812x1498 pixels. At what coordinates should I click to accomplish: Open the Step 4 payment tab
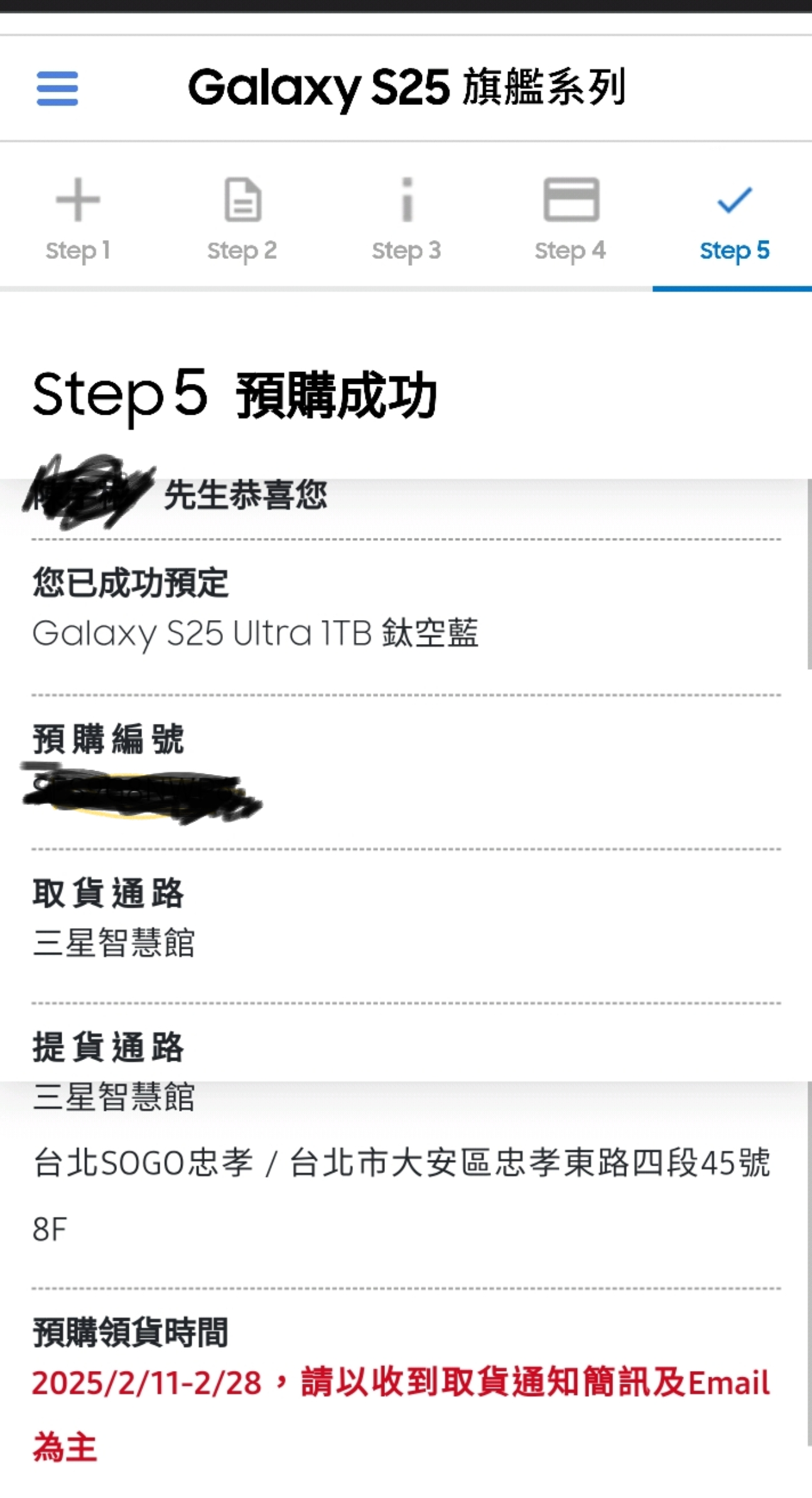[570, 219]
